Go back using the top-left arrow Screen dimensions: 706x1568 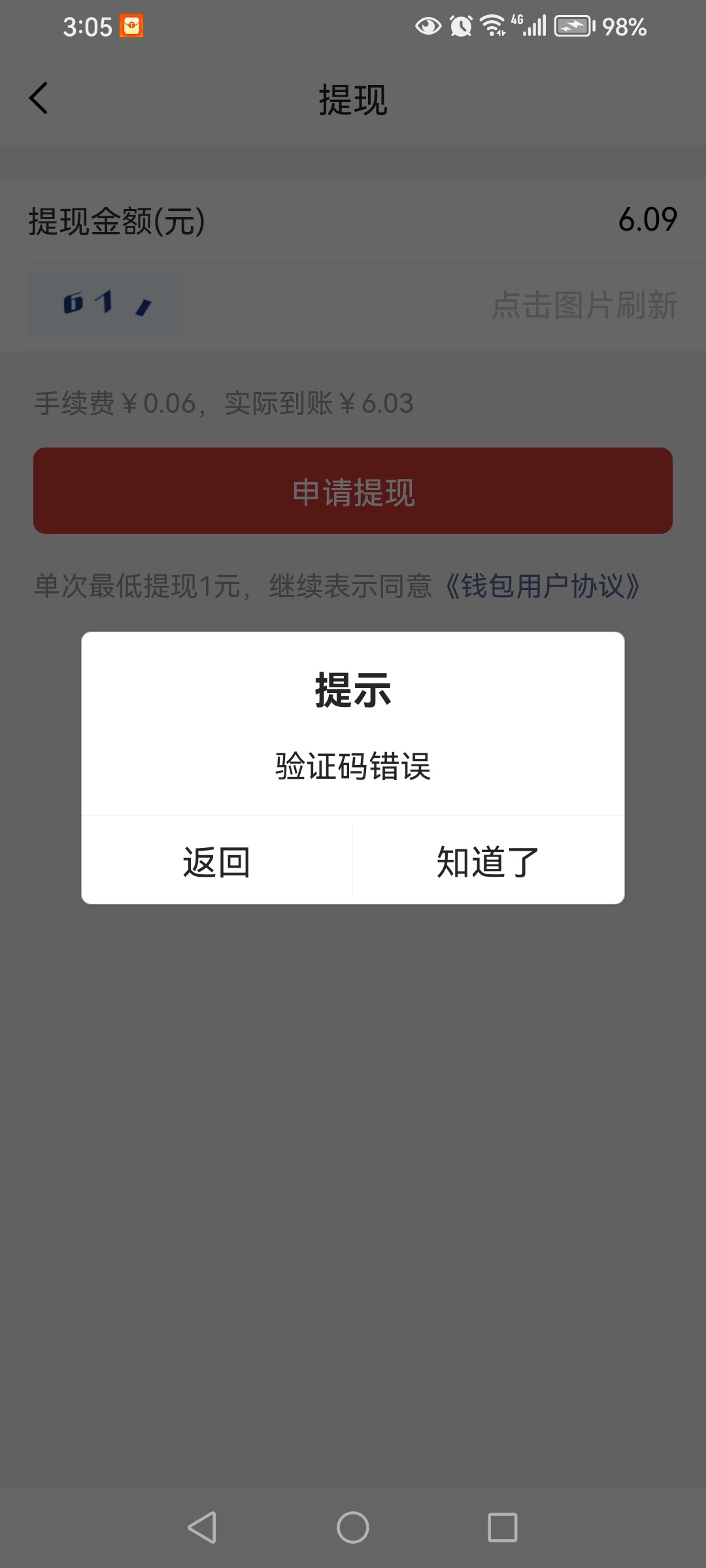coord(39,99)
